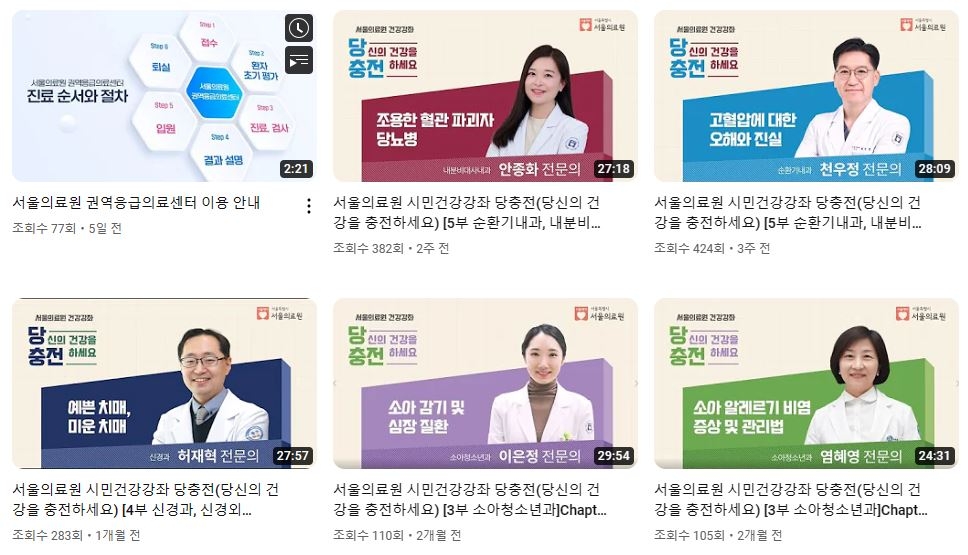Add the emergency center video to the queue
The width and height of the screenshot is (968, 555).
tap(299, 60)
